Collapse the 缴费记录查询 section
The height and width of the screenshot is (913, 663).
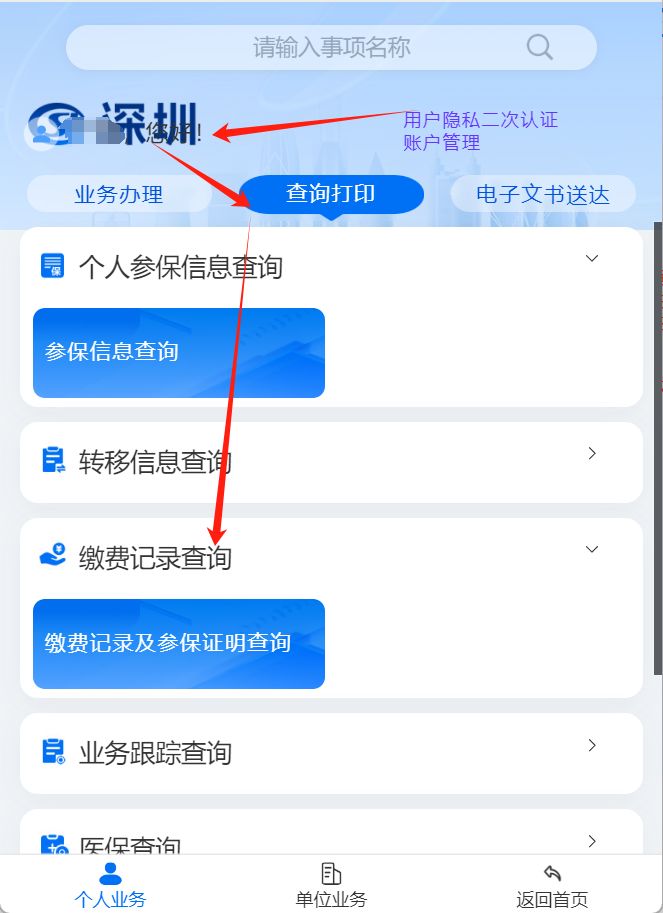tap(591, 550)
